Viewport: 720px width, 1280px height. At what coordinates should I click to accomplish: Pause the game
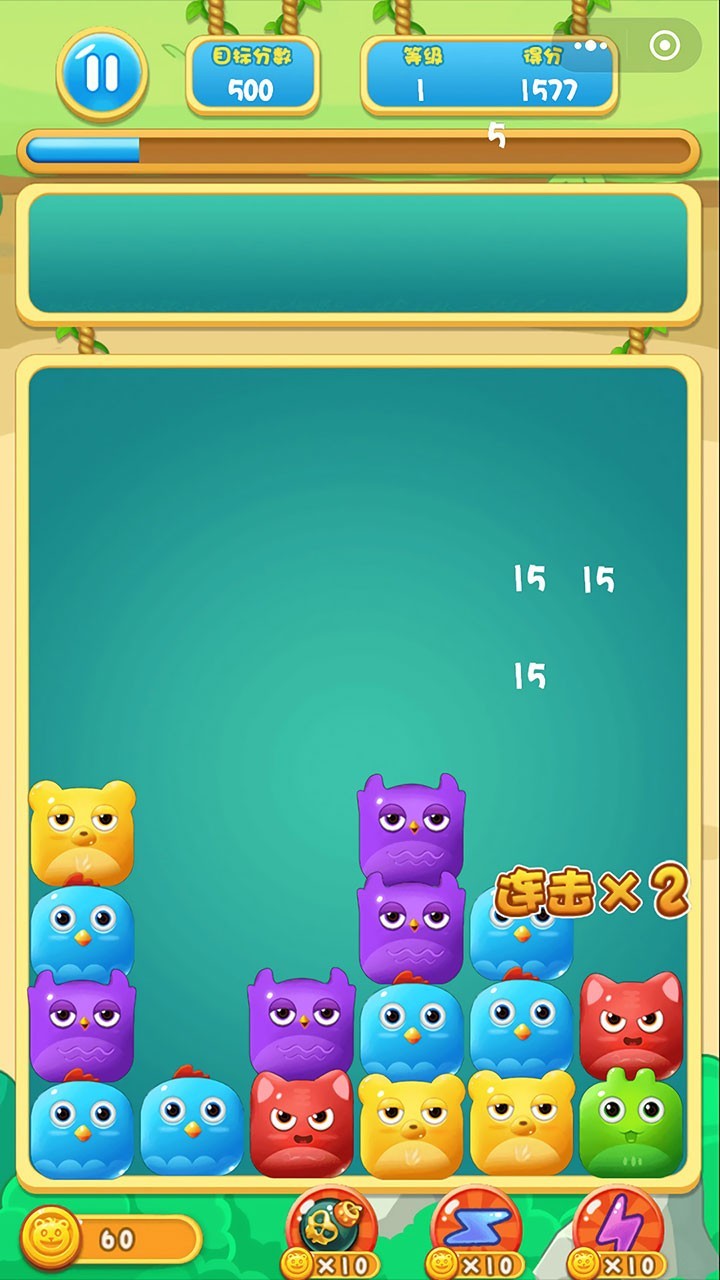(x=101, y=74)
